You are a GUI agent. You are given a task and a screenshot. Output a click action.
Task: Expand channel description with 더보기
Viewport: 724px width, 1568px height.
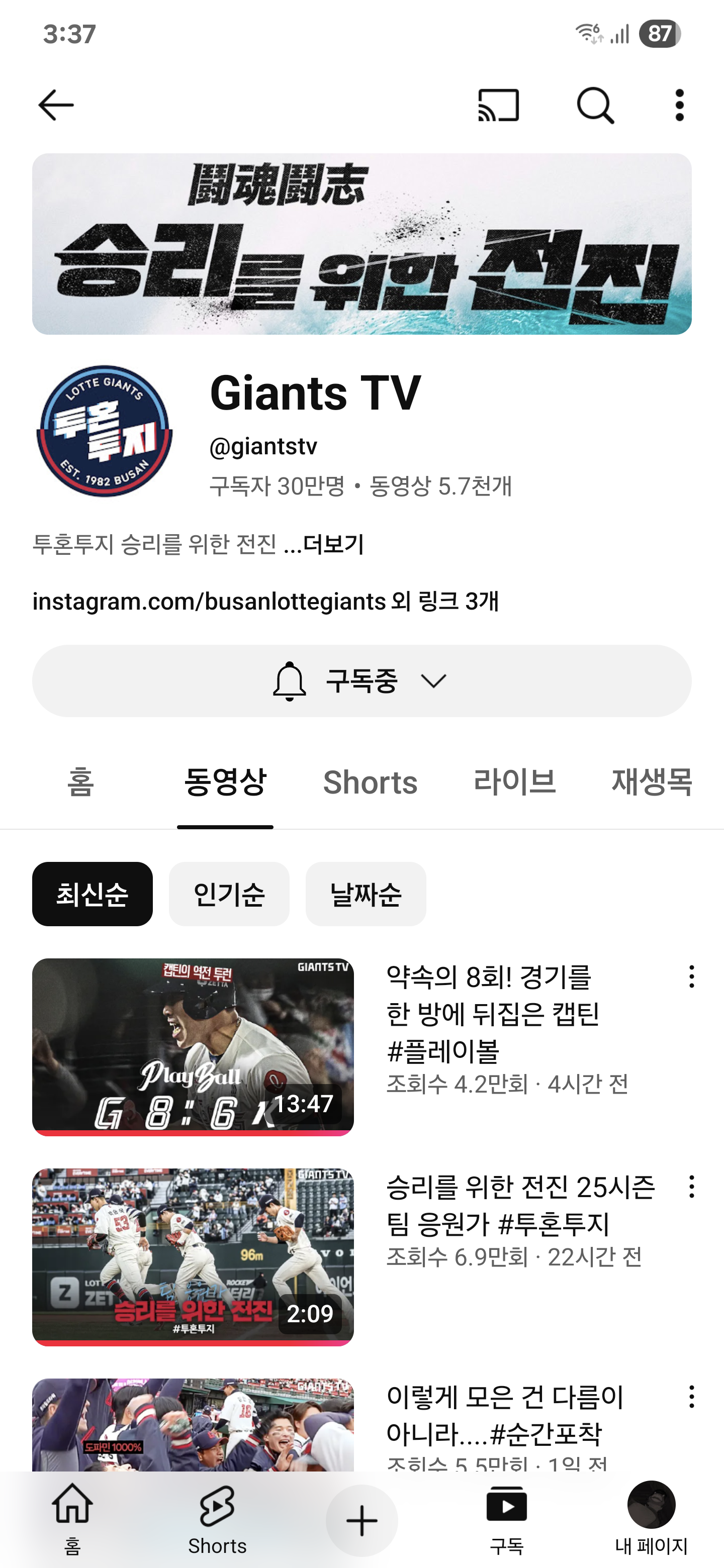click(333, 544)
